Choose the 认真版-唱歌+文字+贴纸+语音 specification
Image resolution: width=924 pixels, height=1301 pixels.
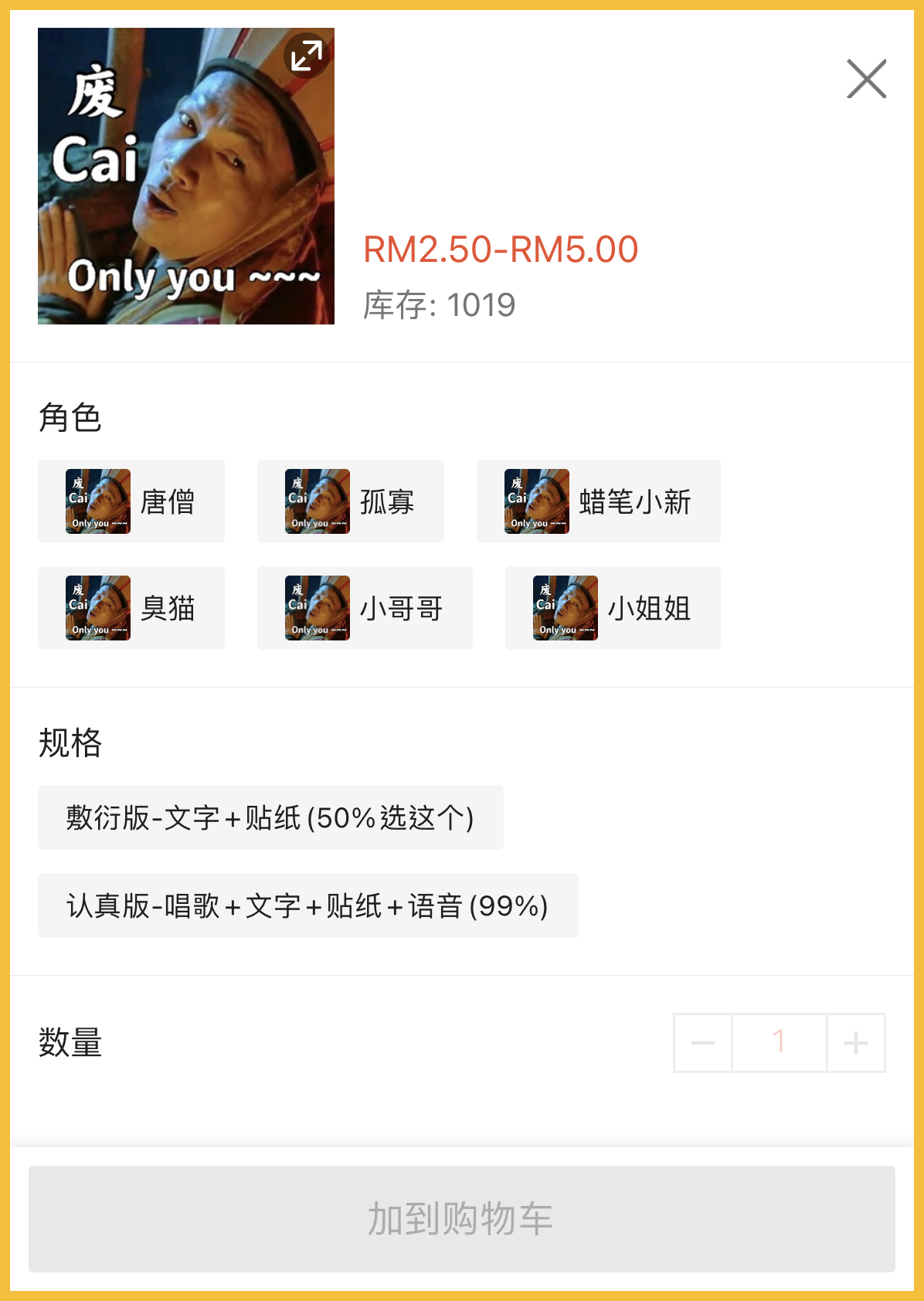(307, 905)
